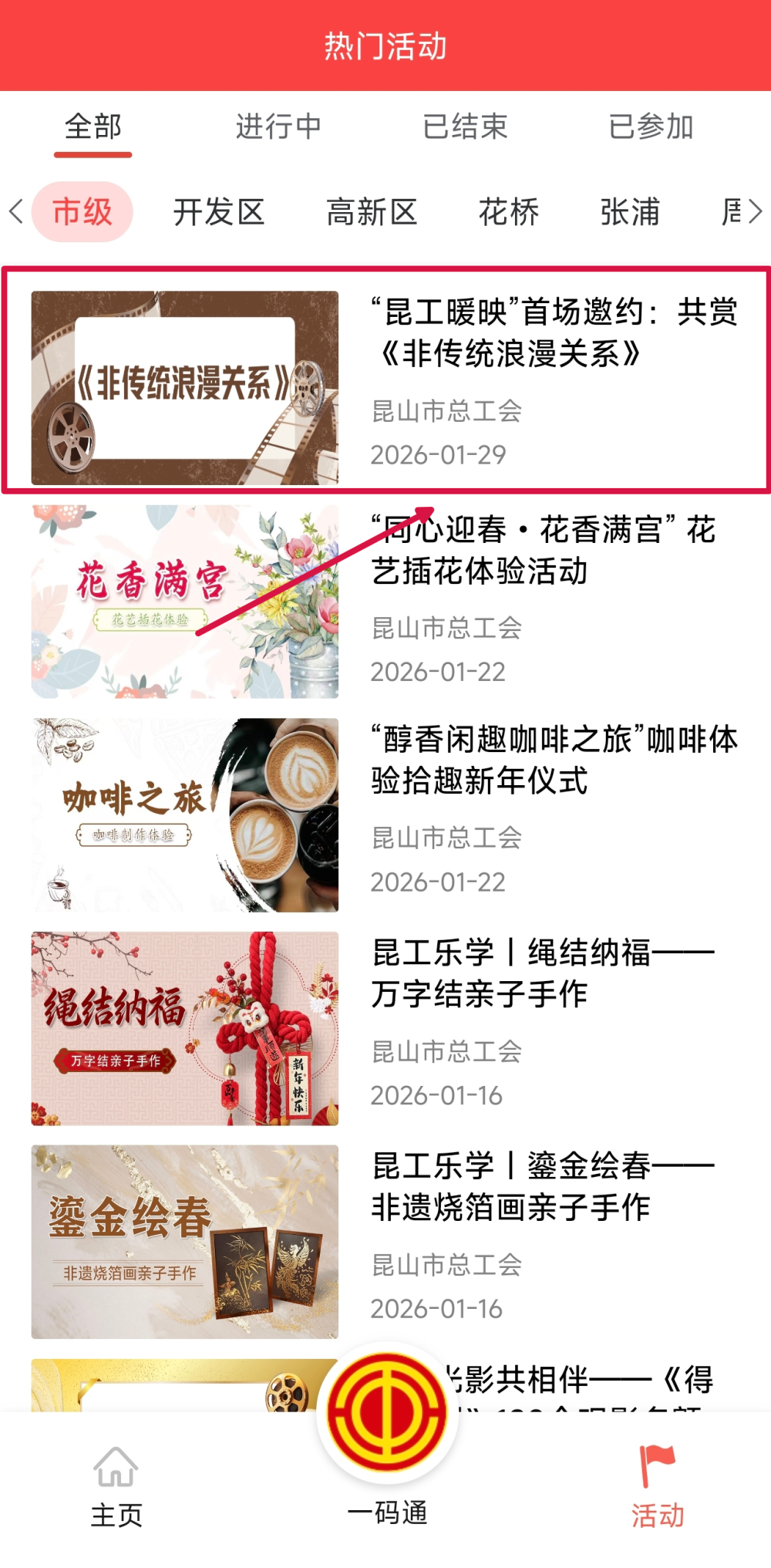The width and height of the screenshot is (771, 1568).
Task: Tap the left chevron beside 市级
Action: pyautogui.click(x=17, y=211)
